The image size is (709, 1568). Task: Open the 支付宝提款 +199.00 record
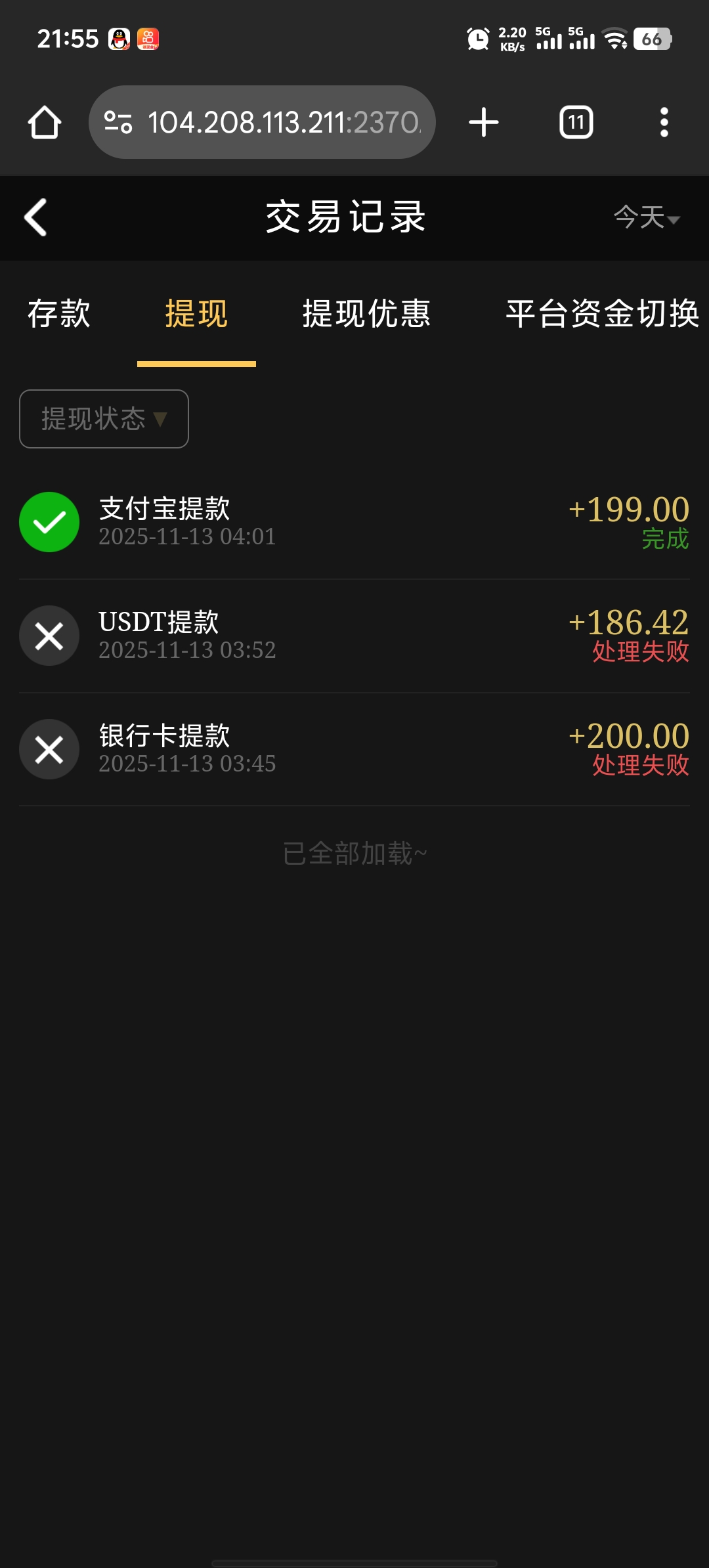tap(354, 522)
